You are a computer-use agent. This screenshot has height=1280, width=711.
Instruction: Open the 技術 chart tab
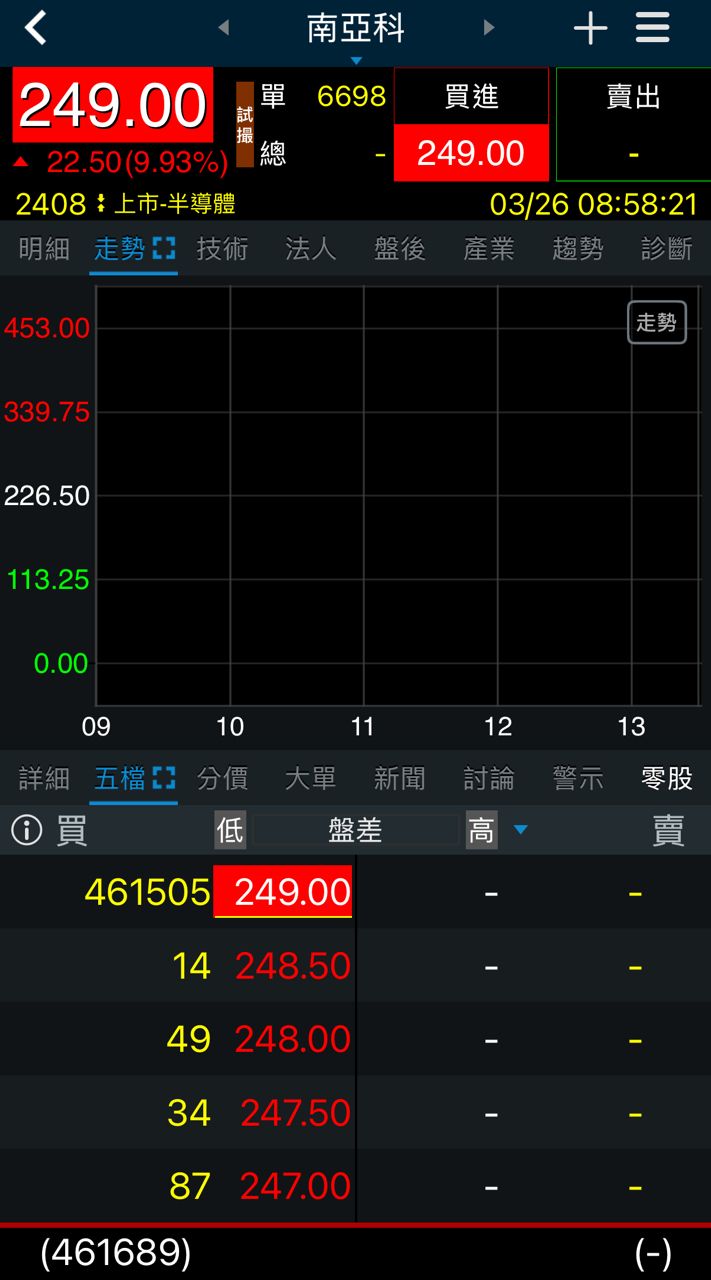pos(222,249)
